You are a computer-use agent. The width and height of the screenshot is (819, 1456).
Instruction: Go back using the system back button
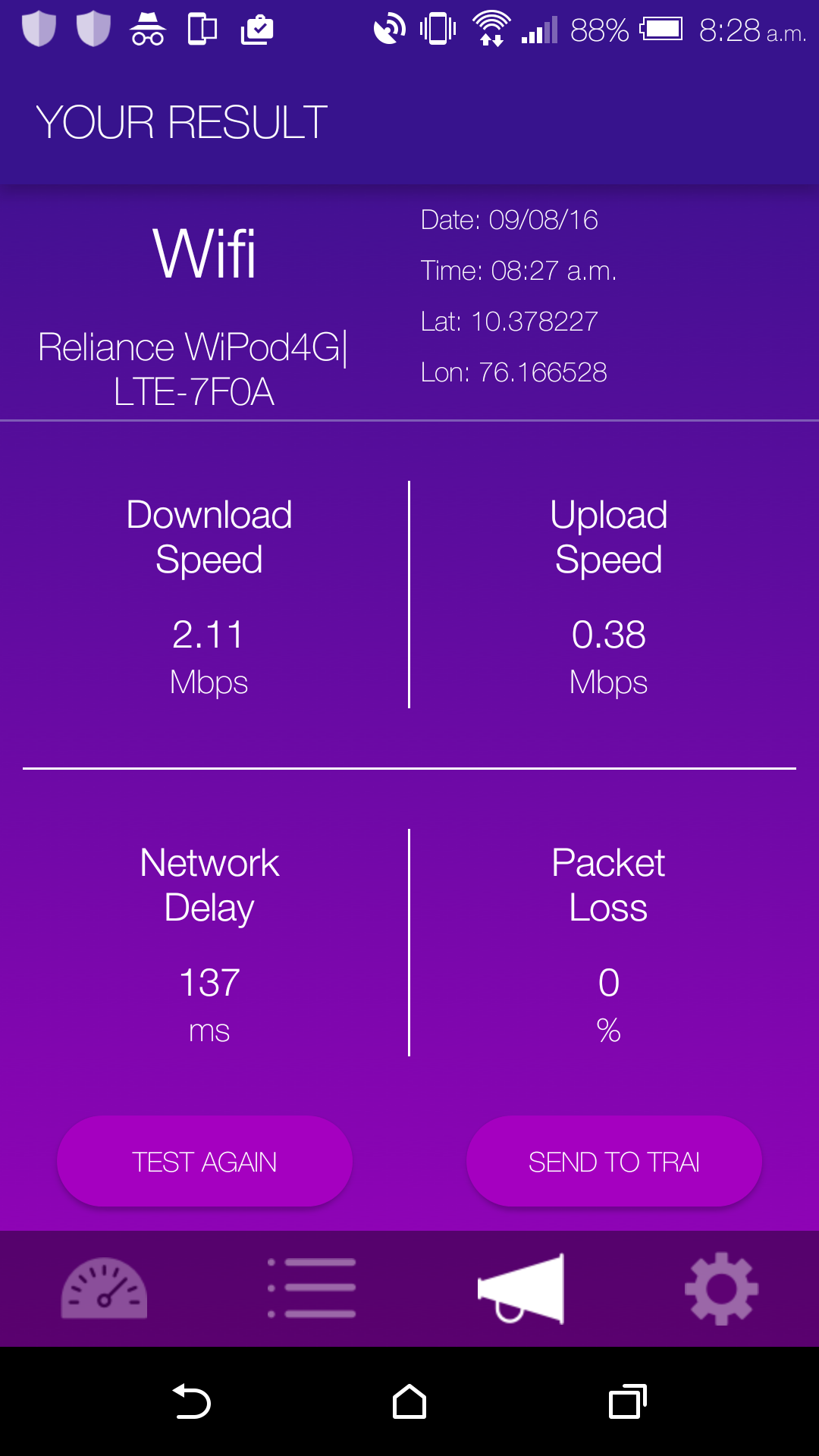(x=192, y=1401)
